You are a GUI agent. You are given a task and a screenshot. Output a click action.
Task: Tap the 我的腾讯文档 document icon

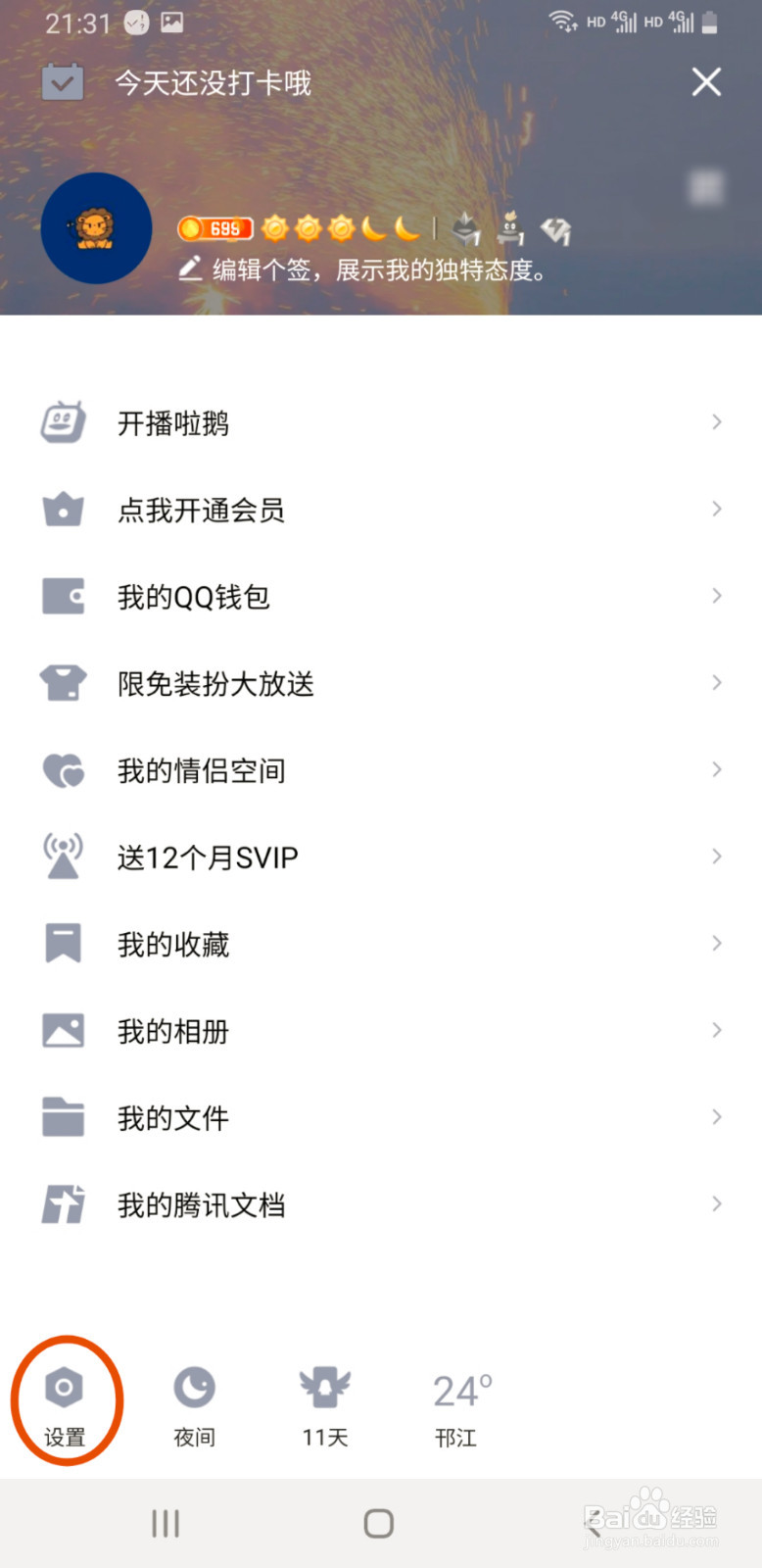(63, 1204)
